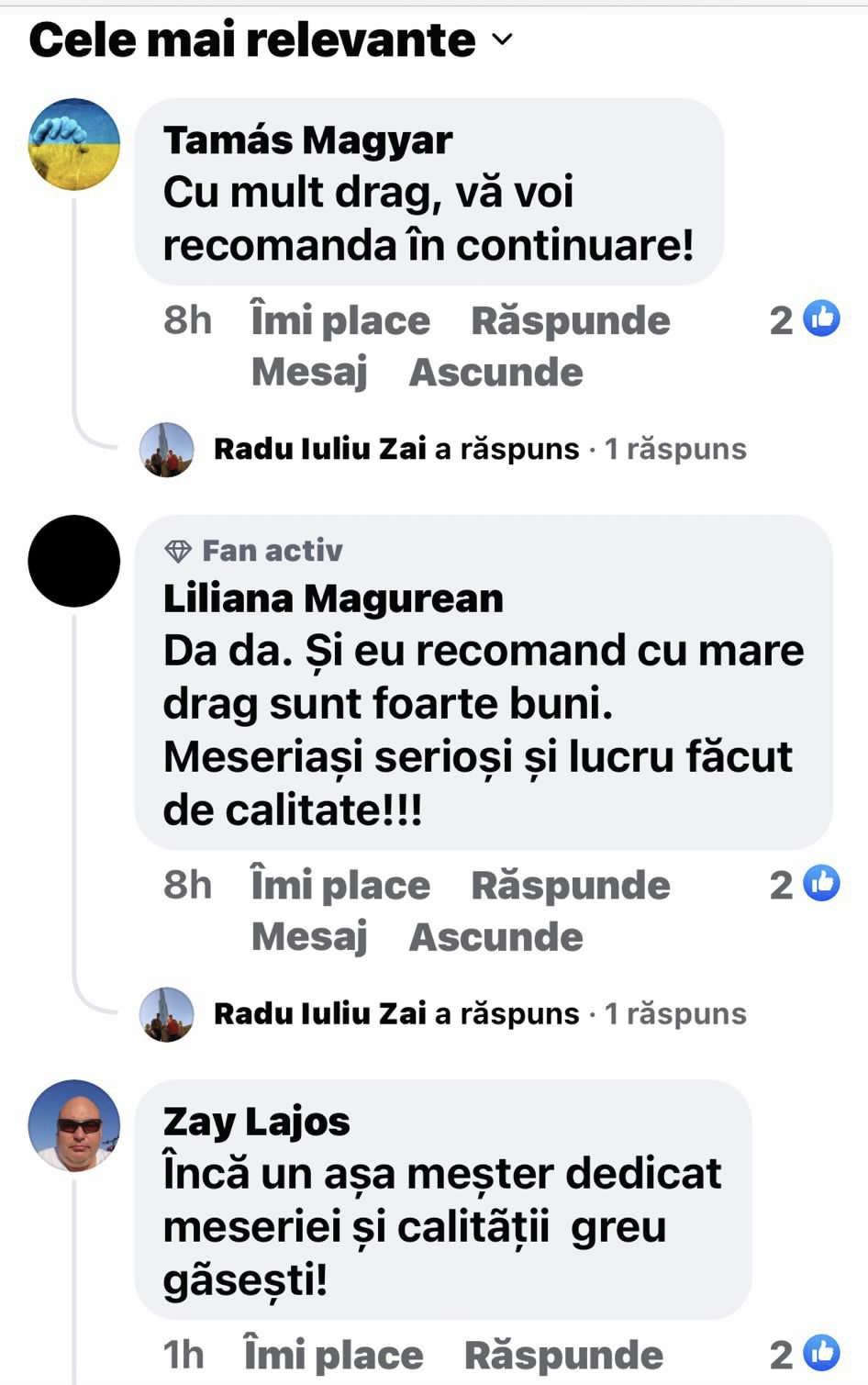Open Zay Lajos's profile picture
Viewport: 868px width, 1385px height.
coord(74,1125)
